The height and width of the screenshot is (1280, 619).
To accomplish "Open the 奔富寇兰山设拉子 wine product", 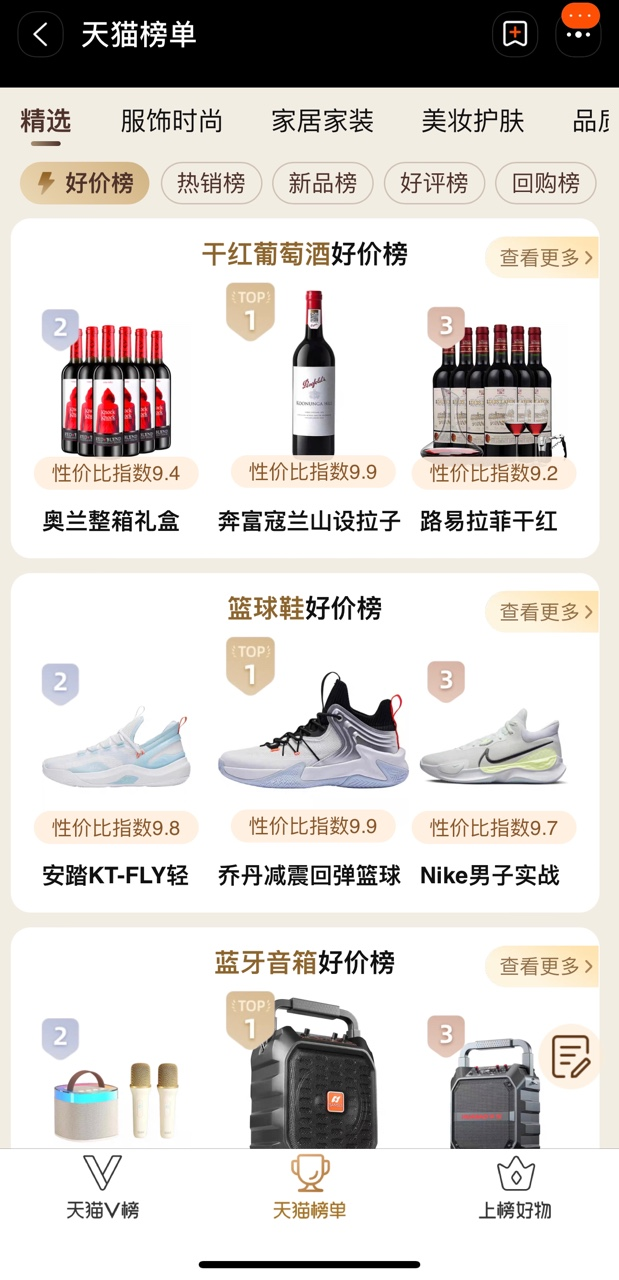I will pyautogui.click(x=312, y=400).
